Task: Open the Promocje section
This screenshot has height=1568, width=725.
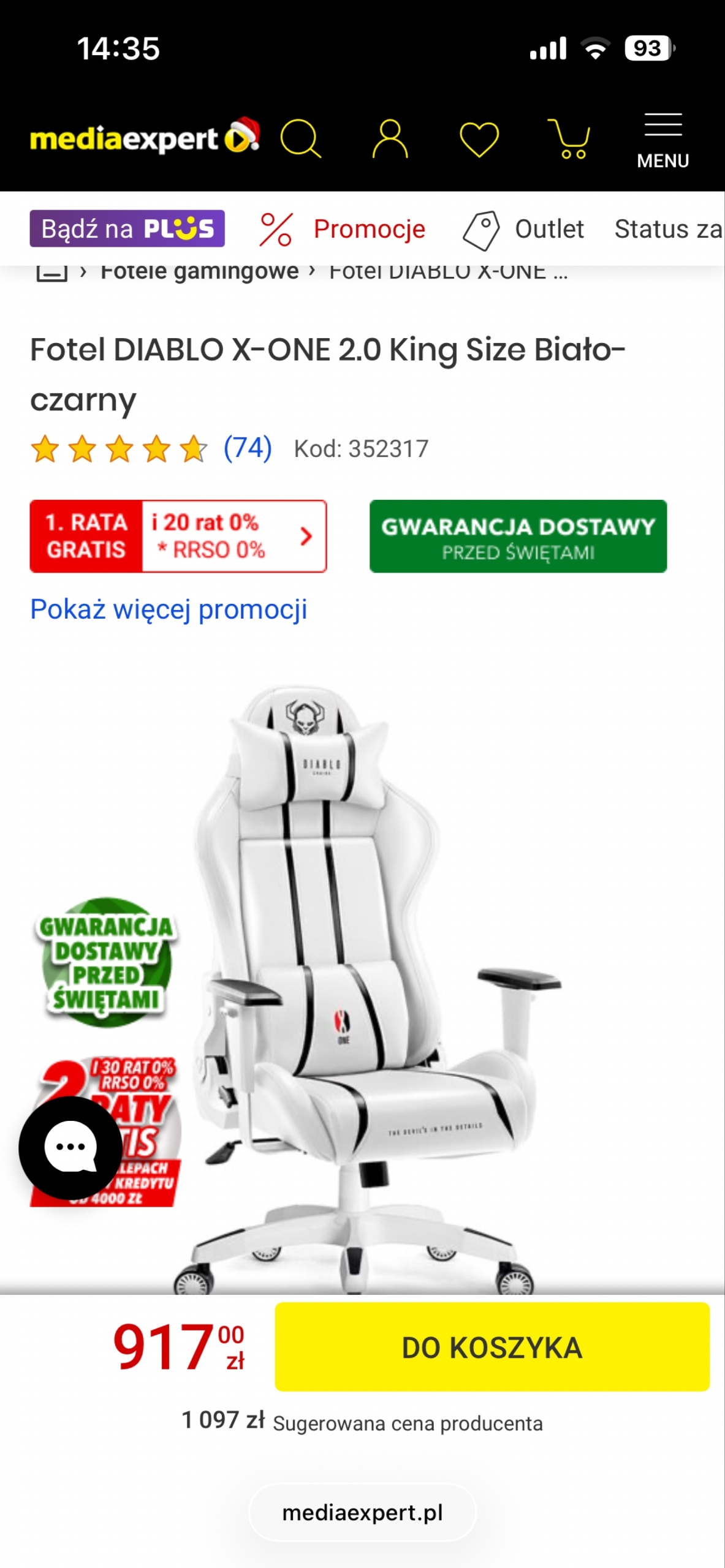Action: pyautogui.click(x=343, y=229)
